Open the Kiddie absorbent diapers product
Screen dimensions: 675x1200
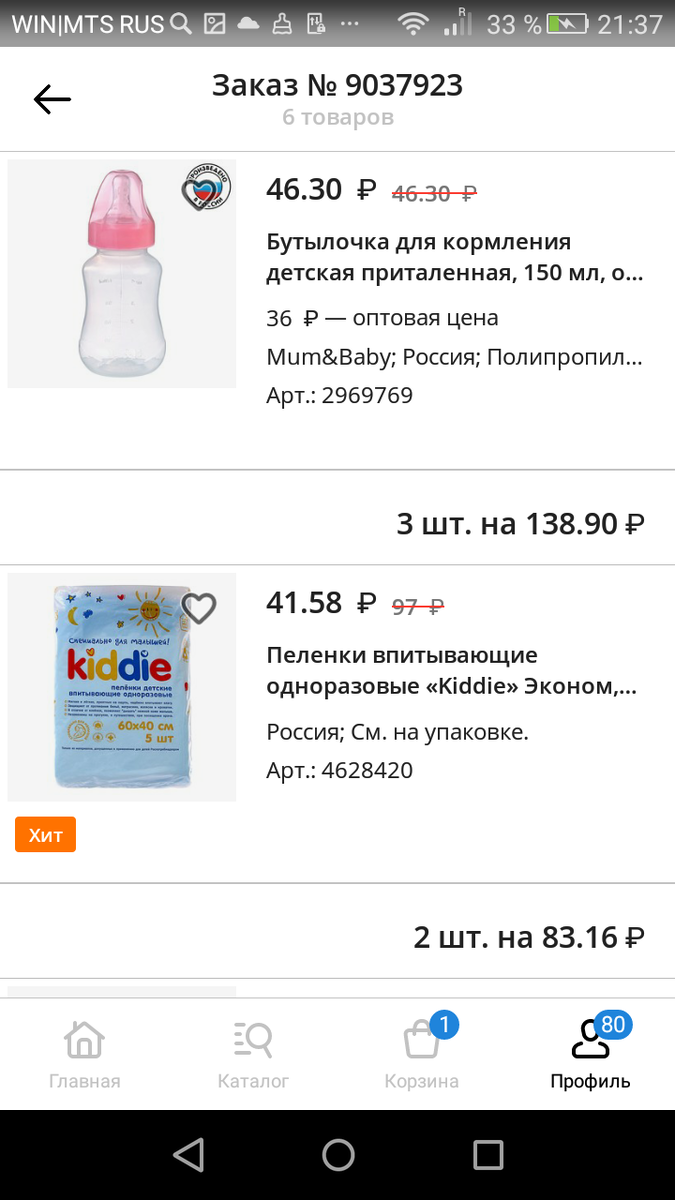point(452,671)
